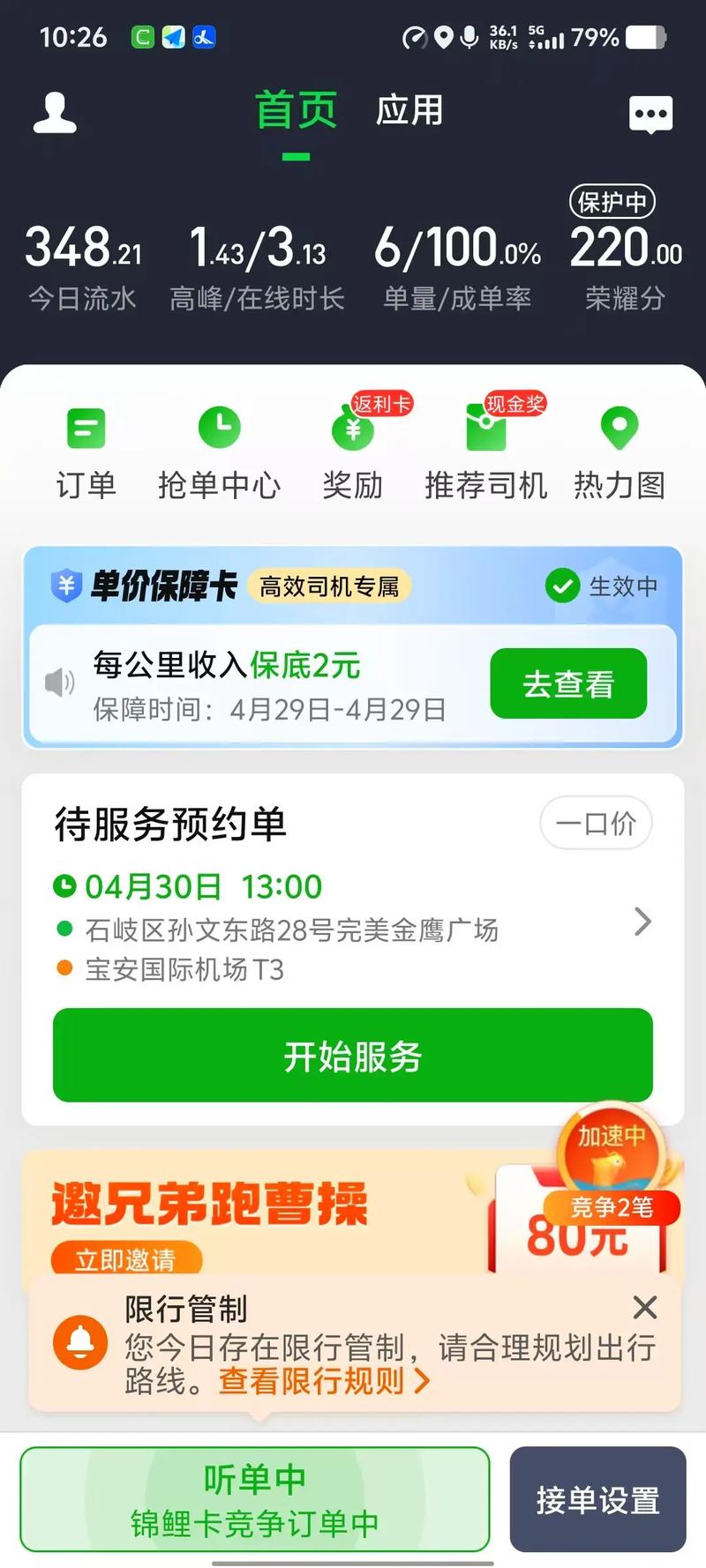
Task: Open 接单设置 order settings
Action: 597,1499
